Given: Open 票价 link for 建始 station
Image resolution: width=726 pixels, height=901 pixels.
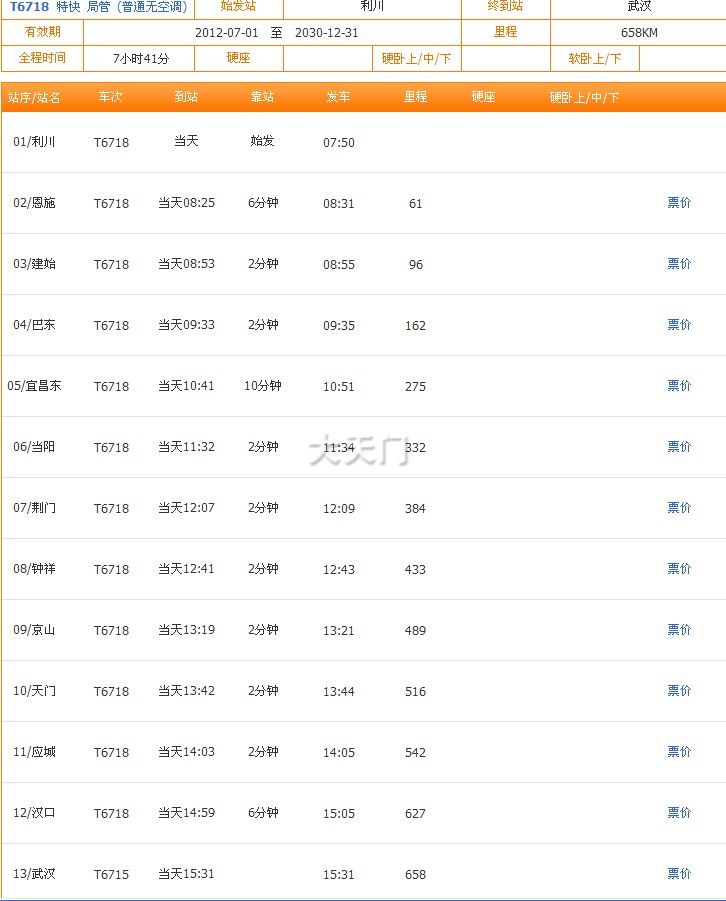Looking at the screenshot, I should [x=679, y=264].
